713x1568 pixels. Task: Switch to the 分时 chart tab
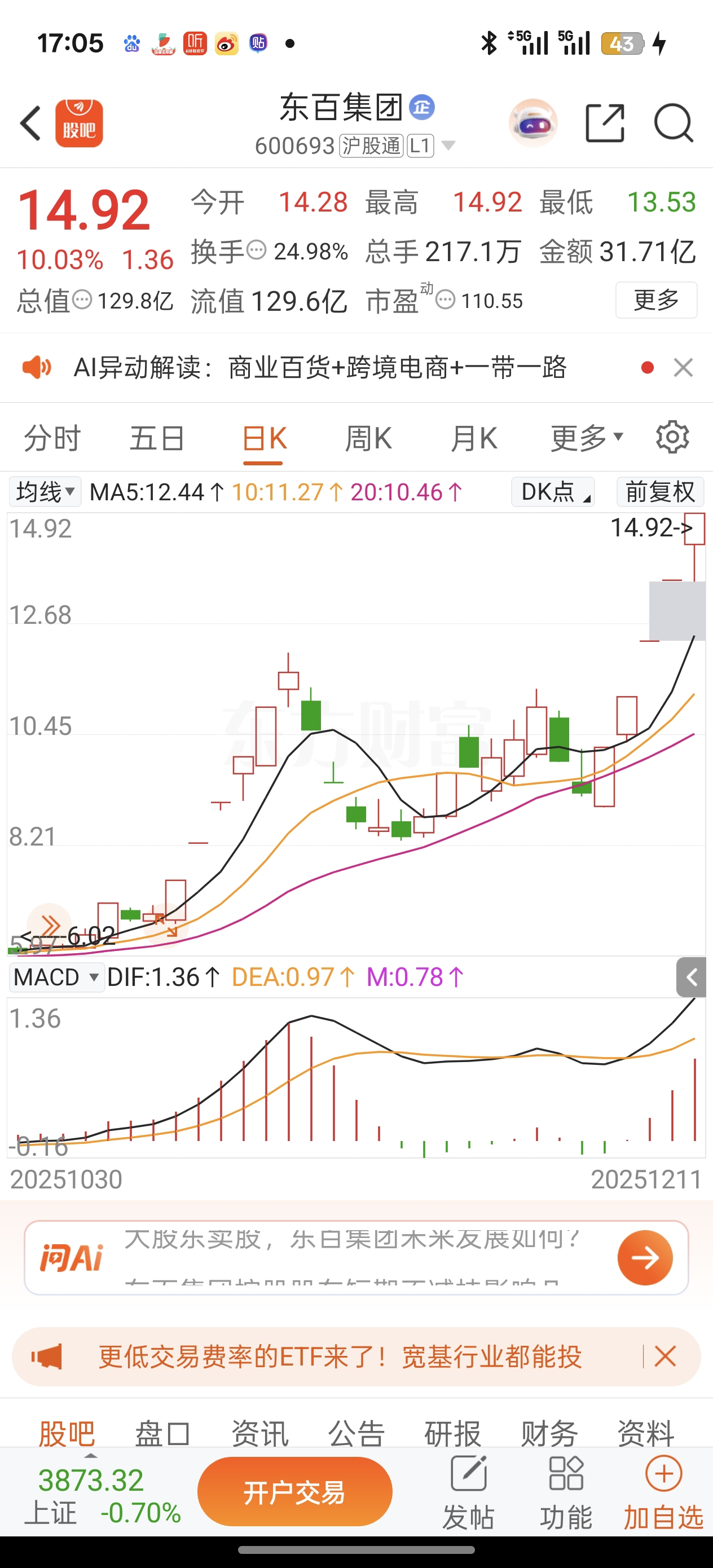point(52,438)
